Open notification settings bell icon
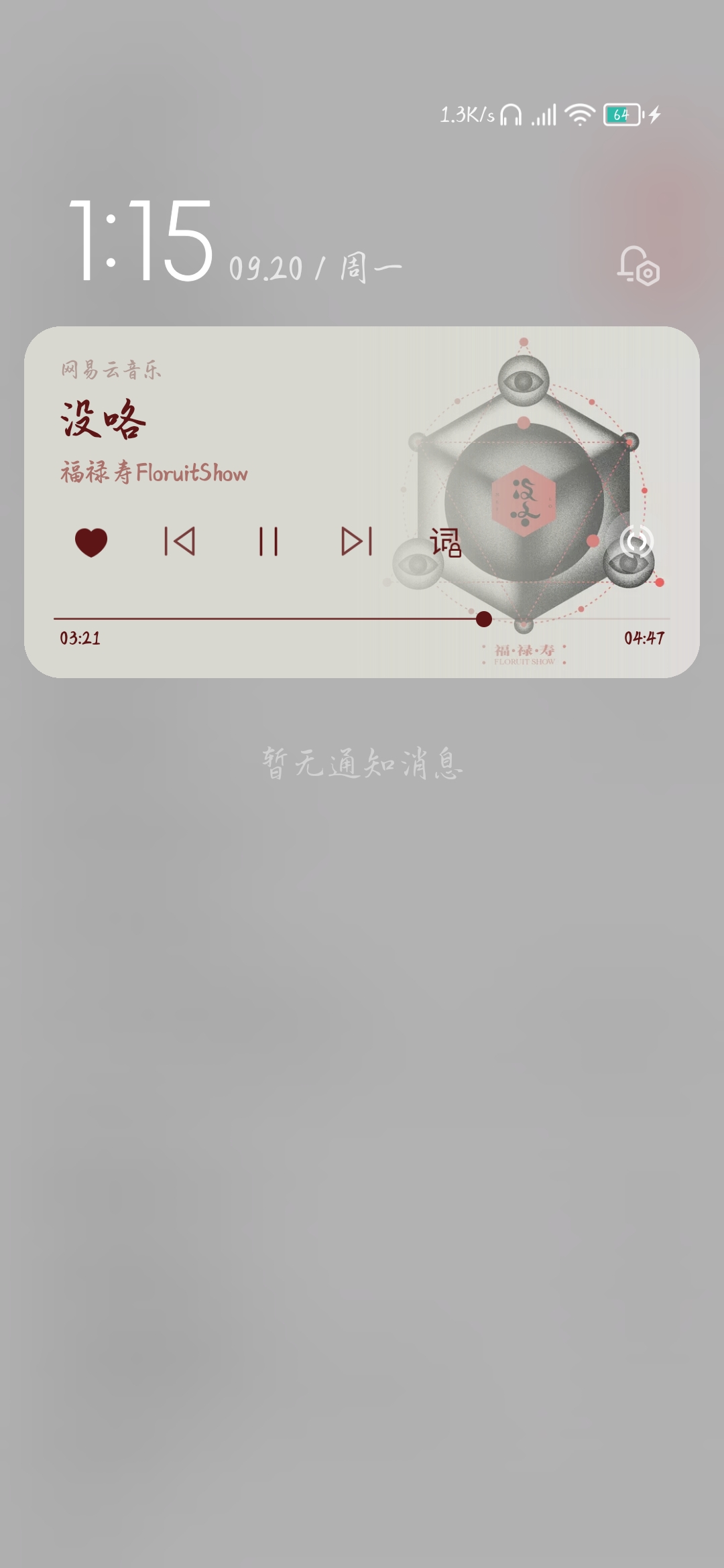Image resolution: width=724 pixels, height=1568 pixels. [x=638, y=266]
